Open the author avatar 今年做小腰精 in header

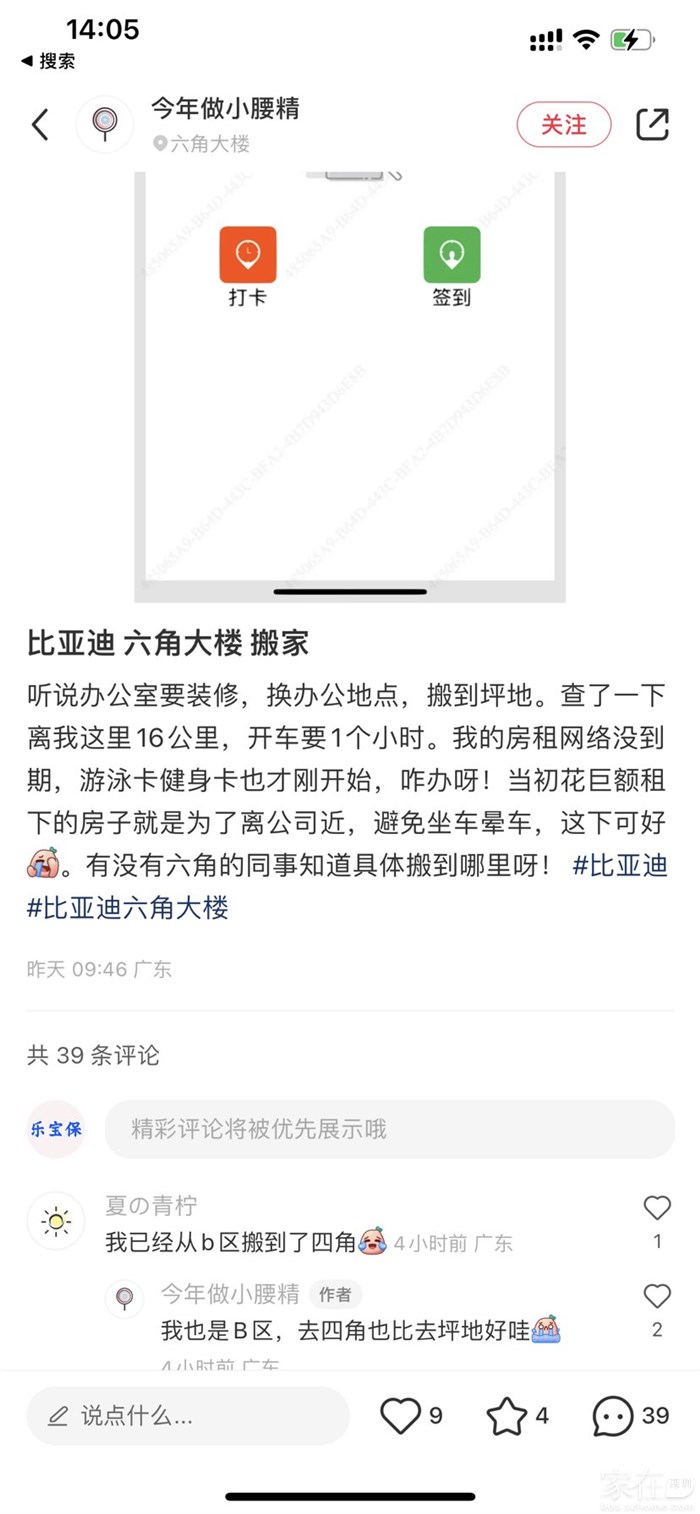coord(104,125)
